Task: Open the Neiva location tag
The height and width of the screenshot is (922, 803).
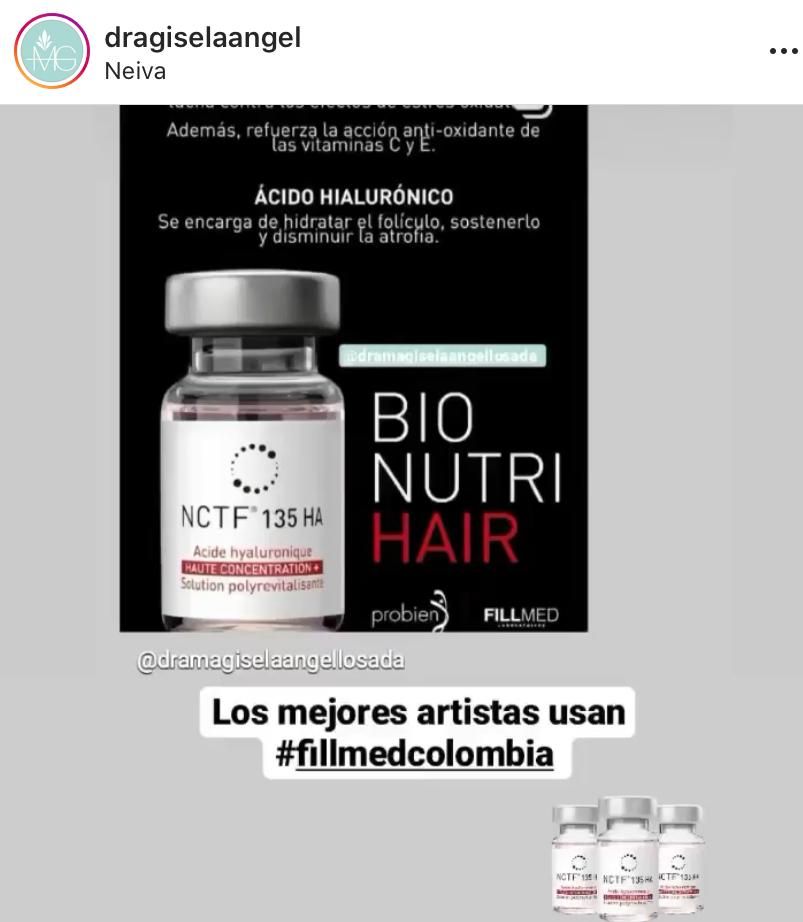Action: [x=135, y=71]
